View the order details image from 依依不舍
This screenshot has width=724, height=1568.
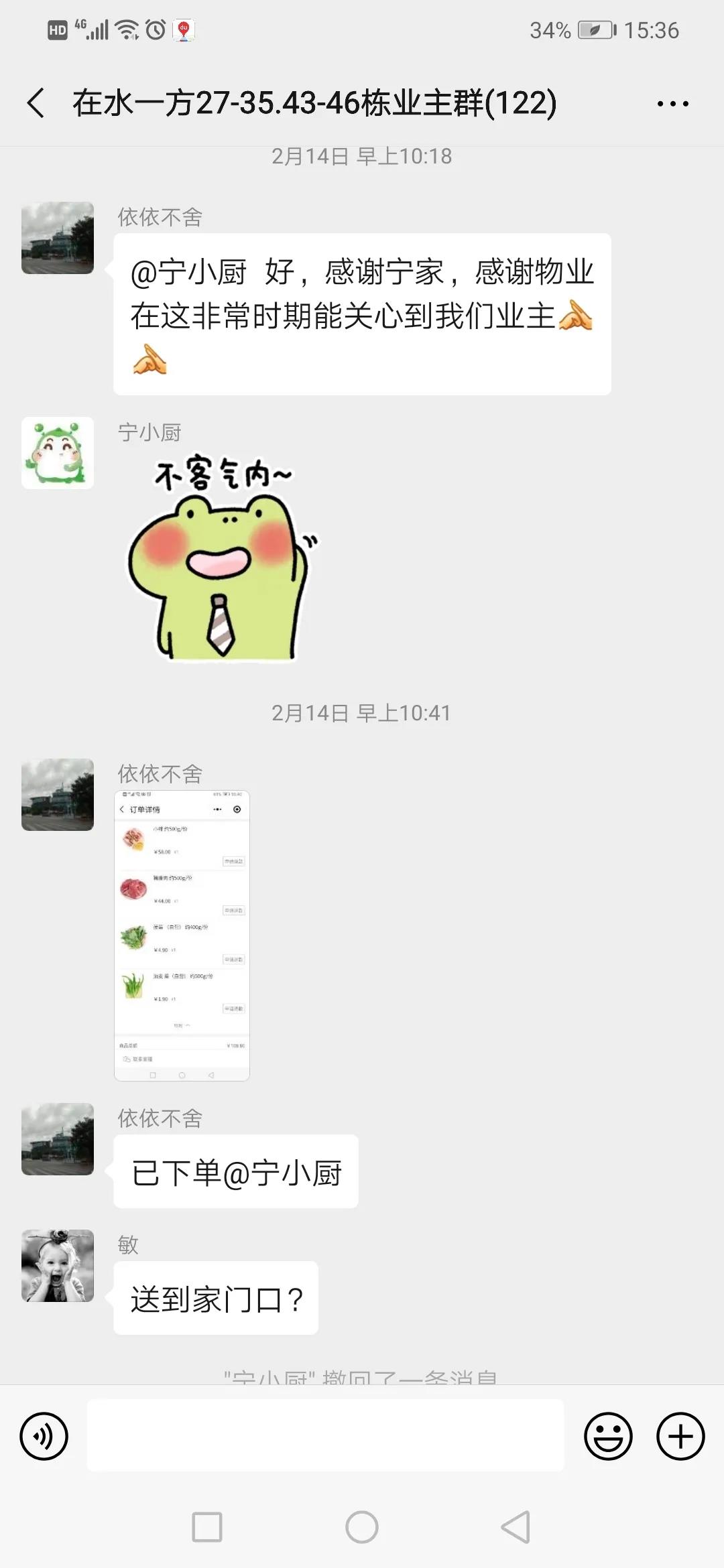click(x=182, y=935)
